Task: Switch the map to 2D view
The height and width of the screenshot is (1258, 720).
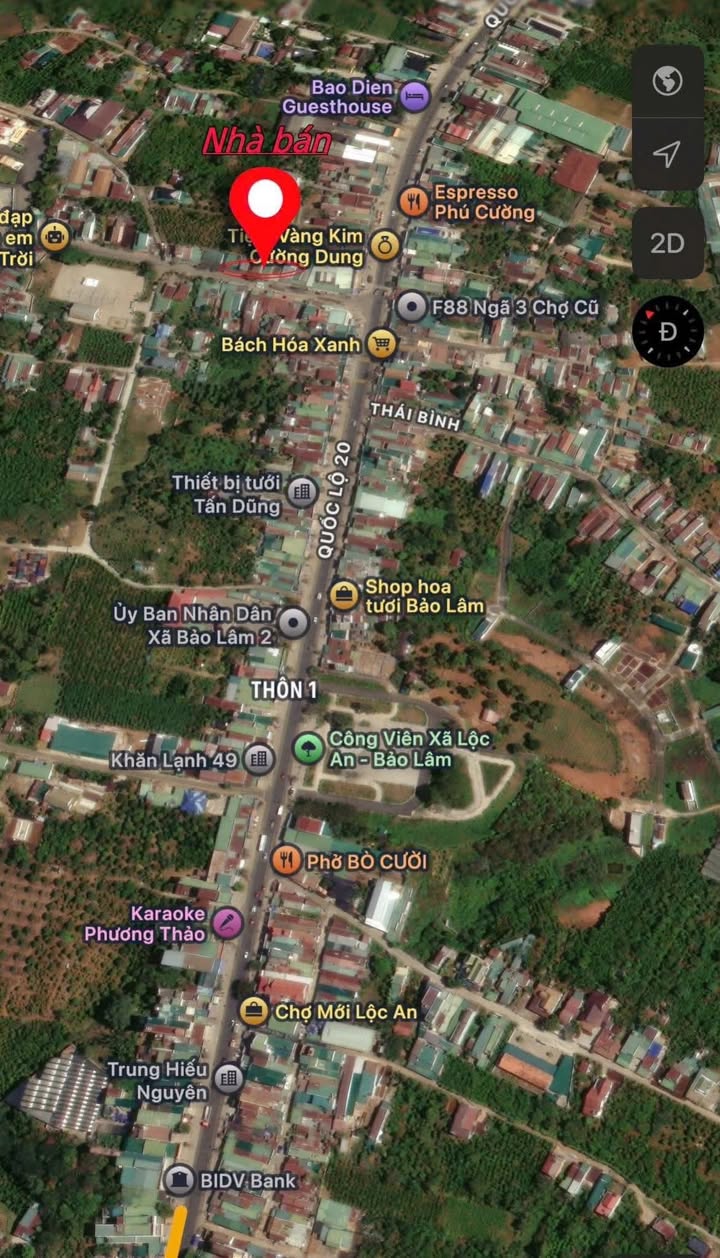Action: pos(667,243)
